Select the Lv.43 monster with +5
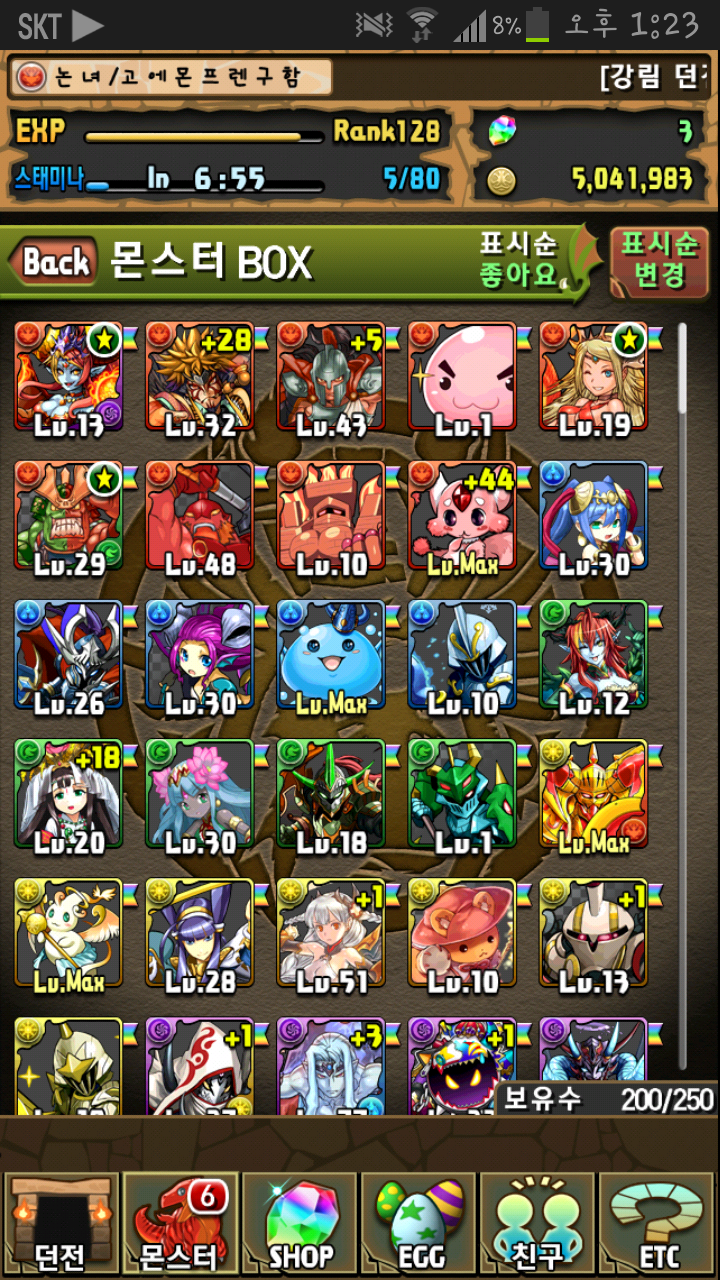The width and height of the screenshot is (720, 1280). point(331,378)
